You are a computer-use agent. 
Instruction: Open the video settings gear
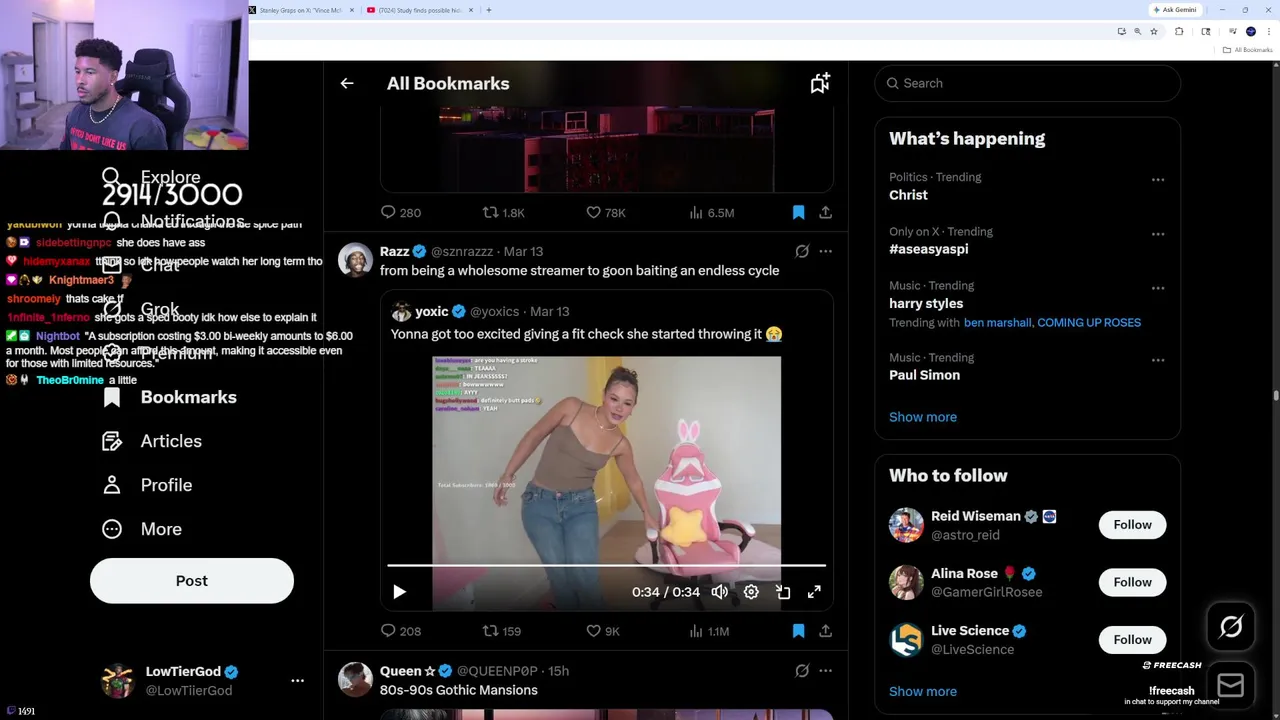(x=751, y=592)
